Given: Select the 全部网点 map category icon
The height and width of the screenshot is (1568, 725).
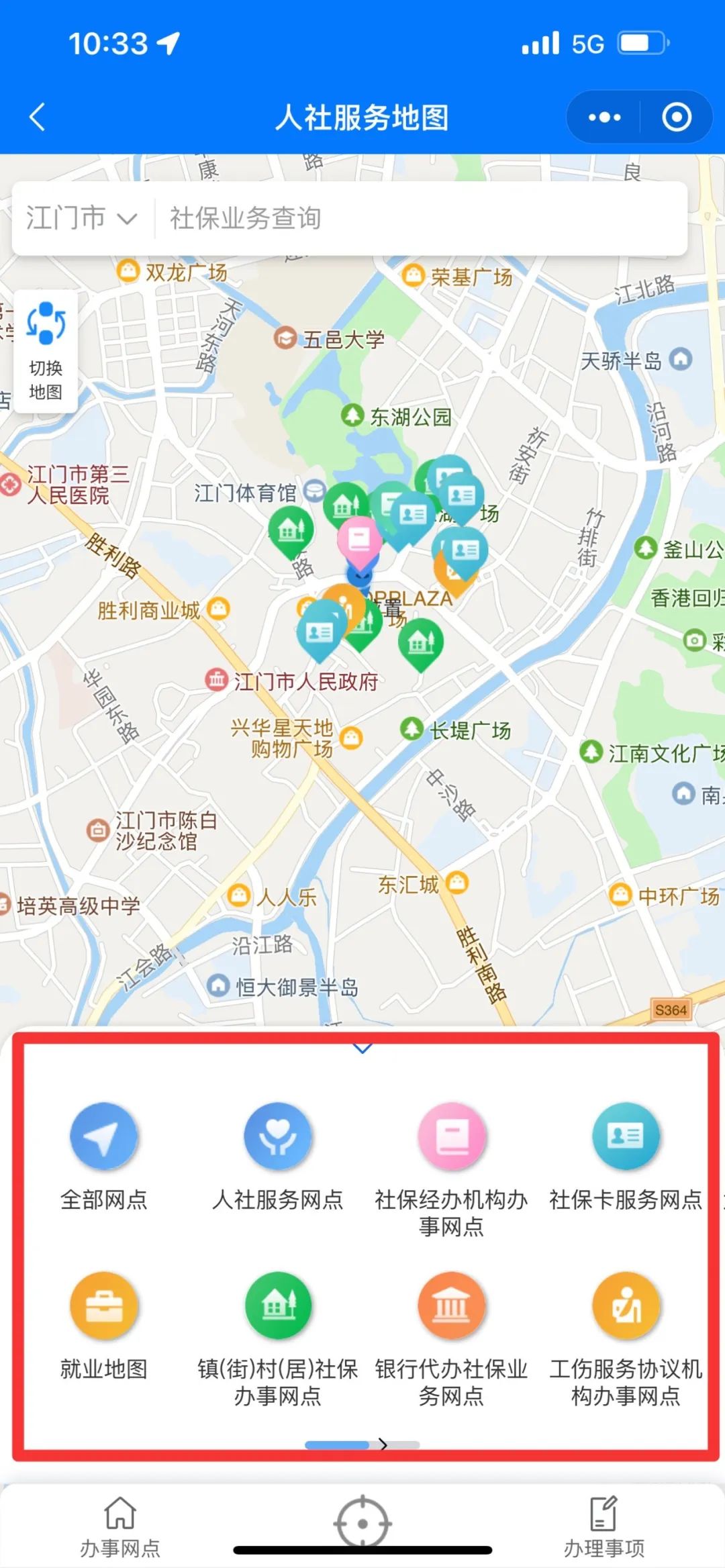Looking at the screenshot, I should [105, 1137].
